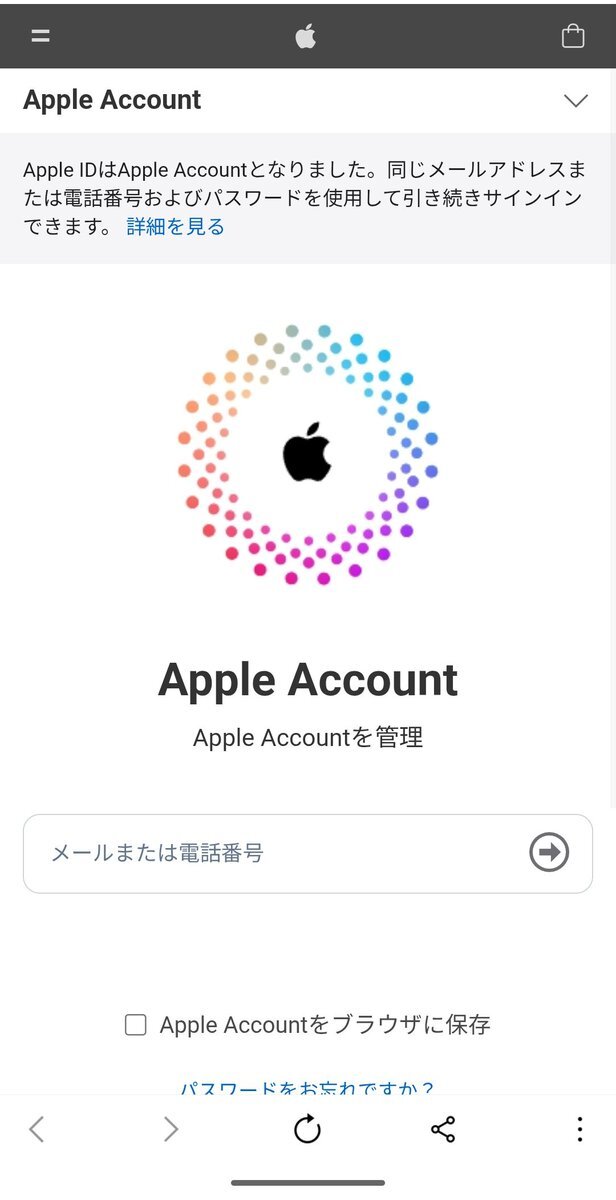The height and width of the screenshot is (1200, 616).
Task: Go forward in the browser
Action: (x=171, y=1130)
